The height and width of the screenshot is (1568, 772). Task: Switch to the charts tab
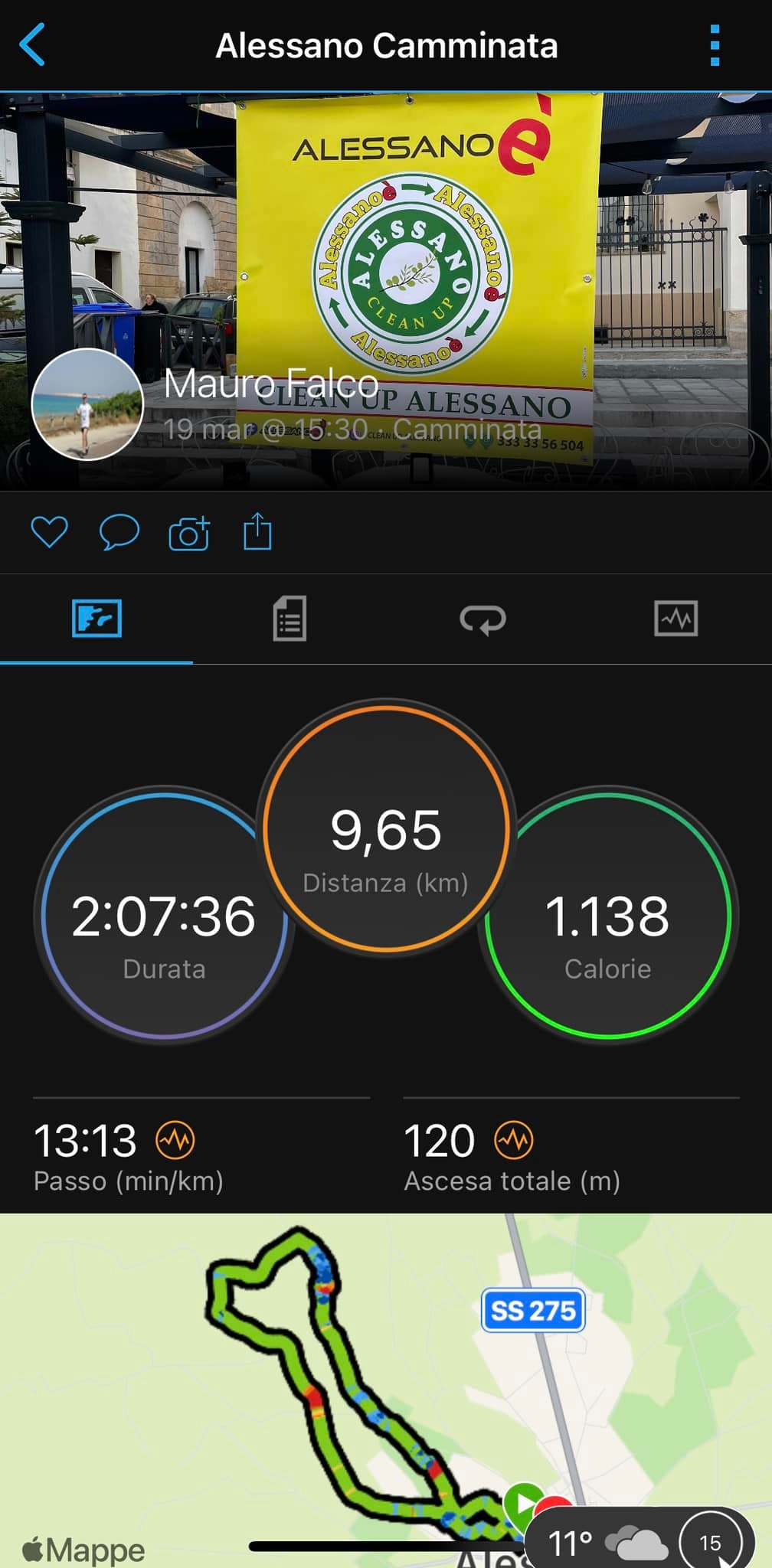(675, 619)
